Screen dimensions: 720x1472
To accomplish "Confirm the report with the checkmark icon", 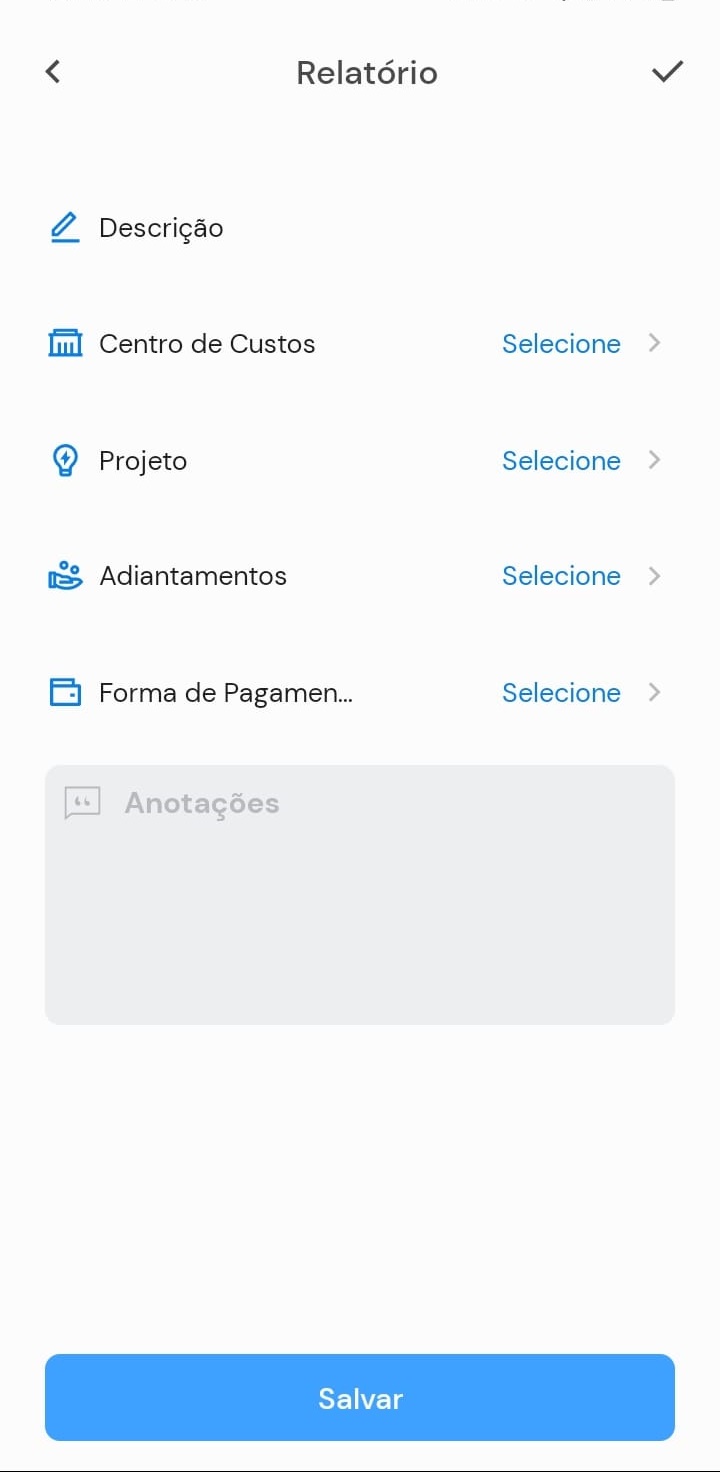I will click(x=667, y=72).
